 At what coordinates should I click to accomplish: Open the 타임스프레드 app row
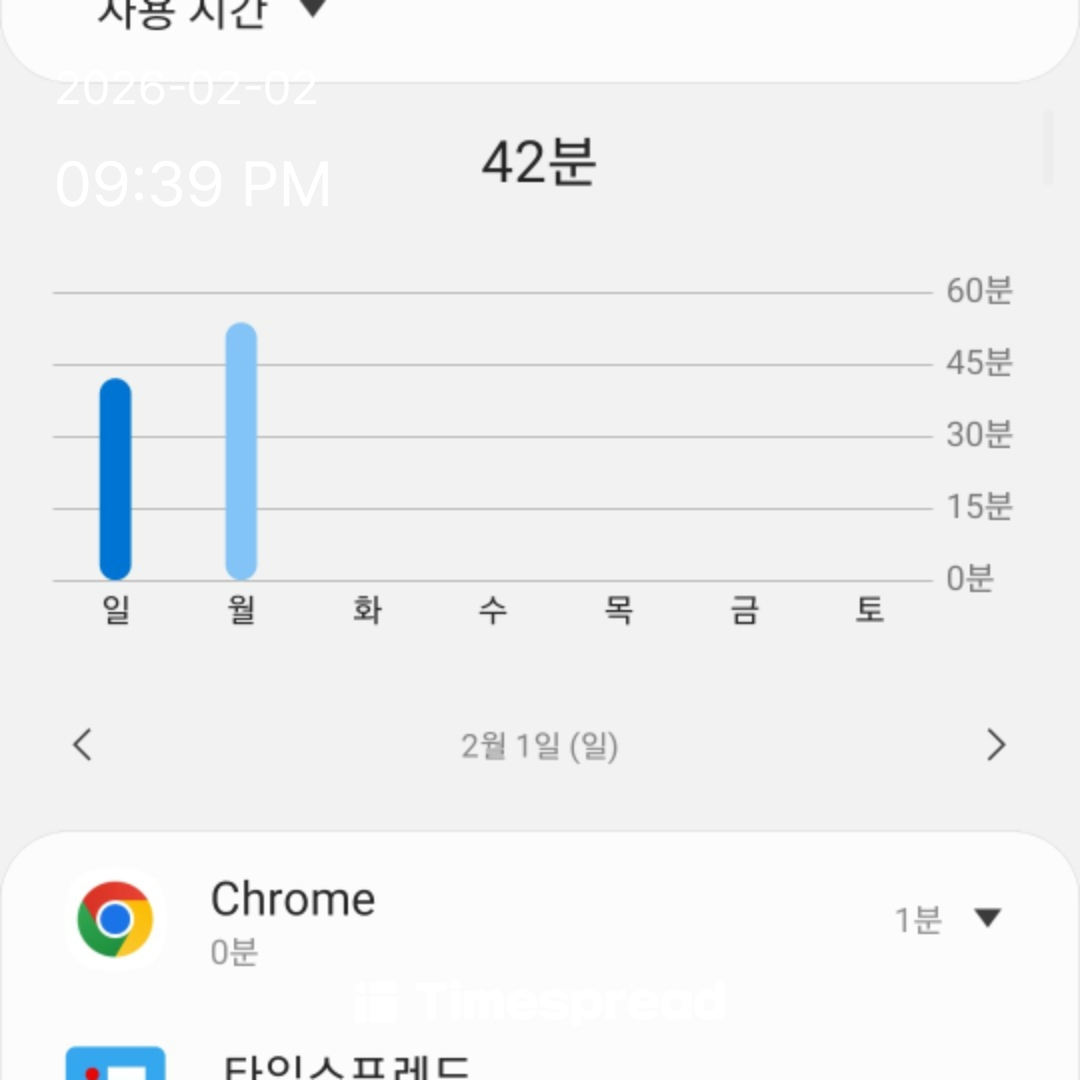(345, 1065)
